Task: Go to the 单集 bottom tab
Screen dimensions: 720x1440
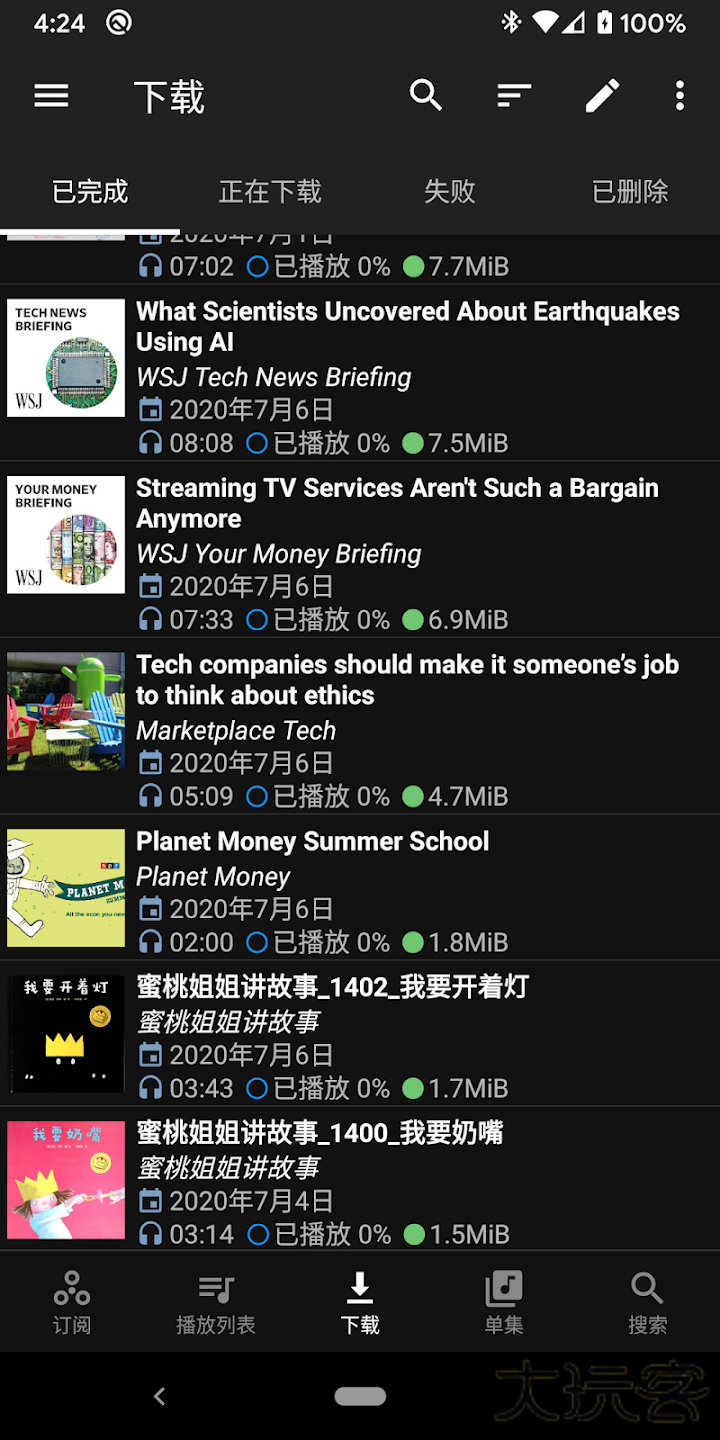Action: point(504,1302)
